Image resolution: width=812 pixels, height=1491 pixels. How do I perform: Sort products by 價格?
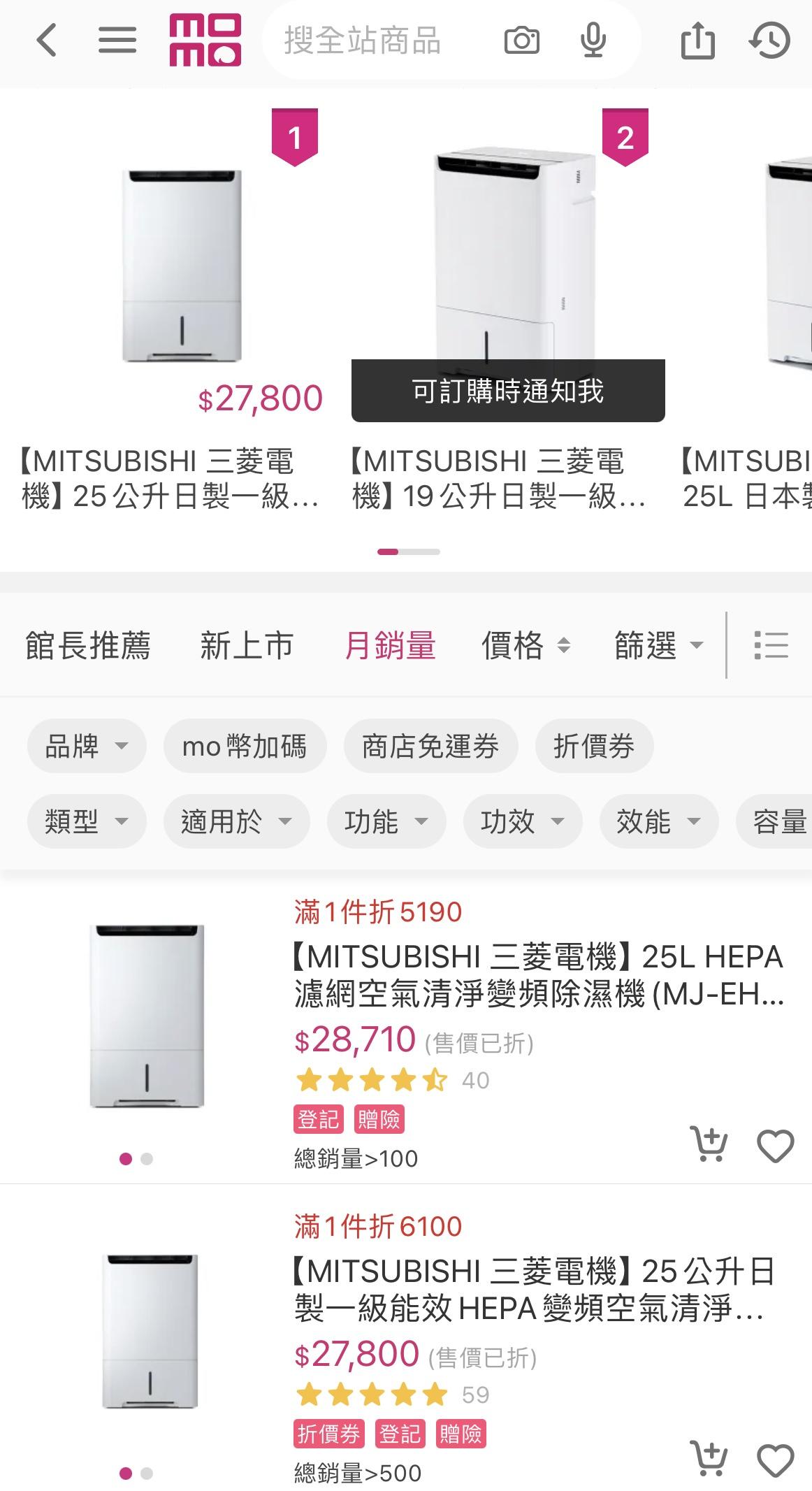coord(525,645)
